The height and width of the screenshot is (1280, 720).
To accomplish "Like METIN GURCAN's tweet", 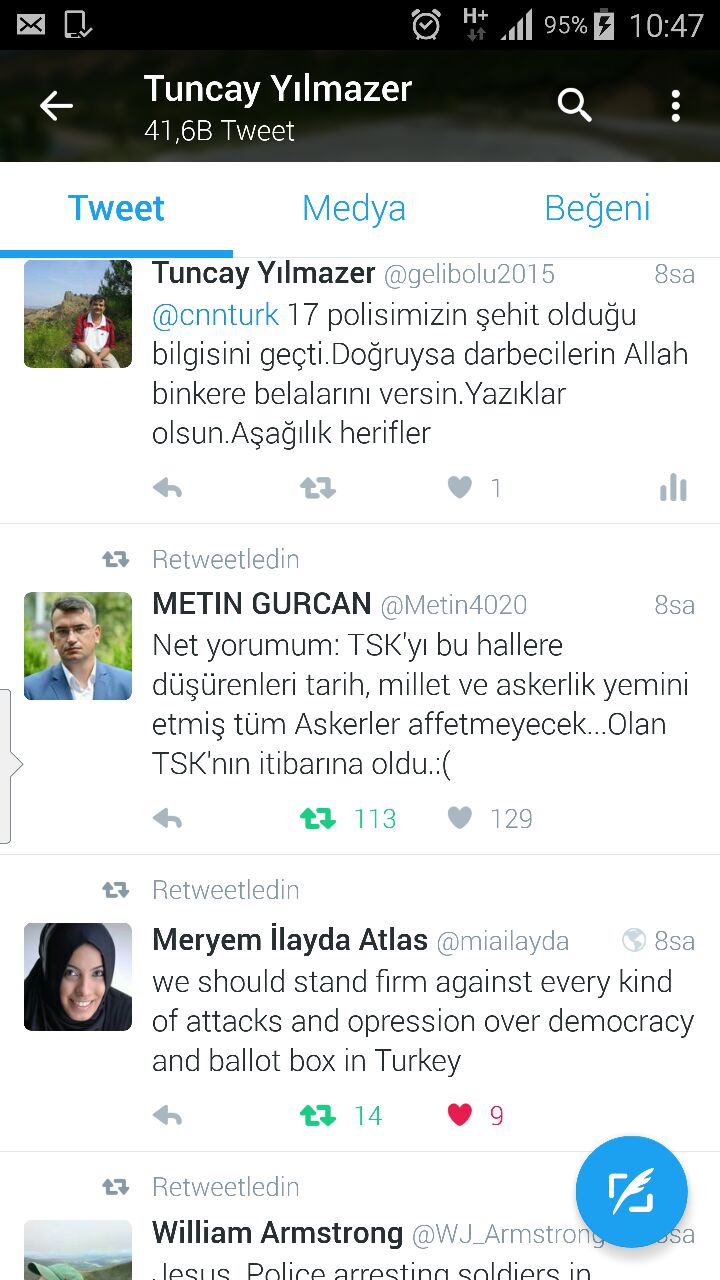I will 459,819.
